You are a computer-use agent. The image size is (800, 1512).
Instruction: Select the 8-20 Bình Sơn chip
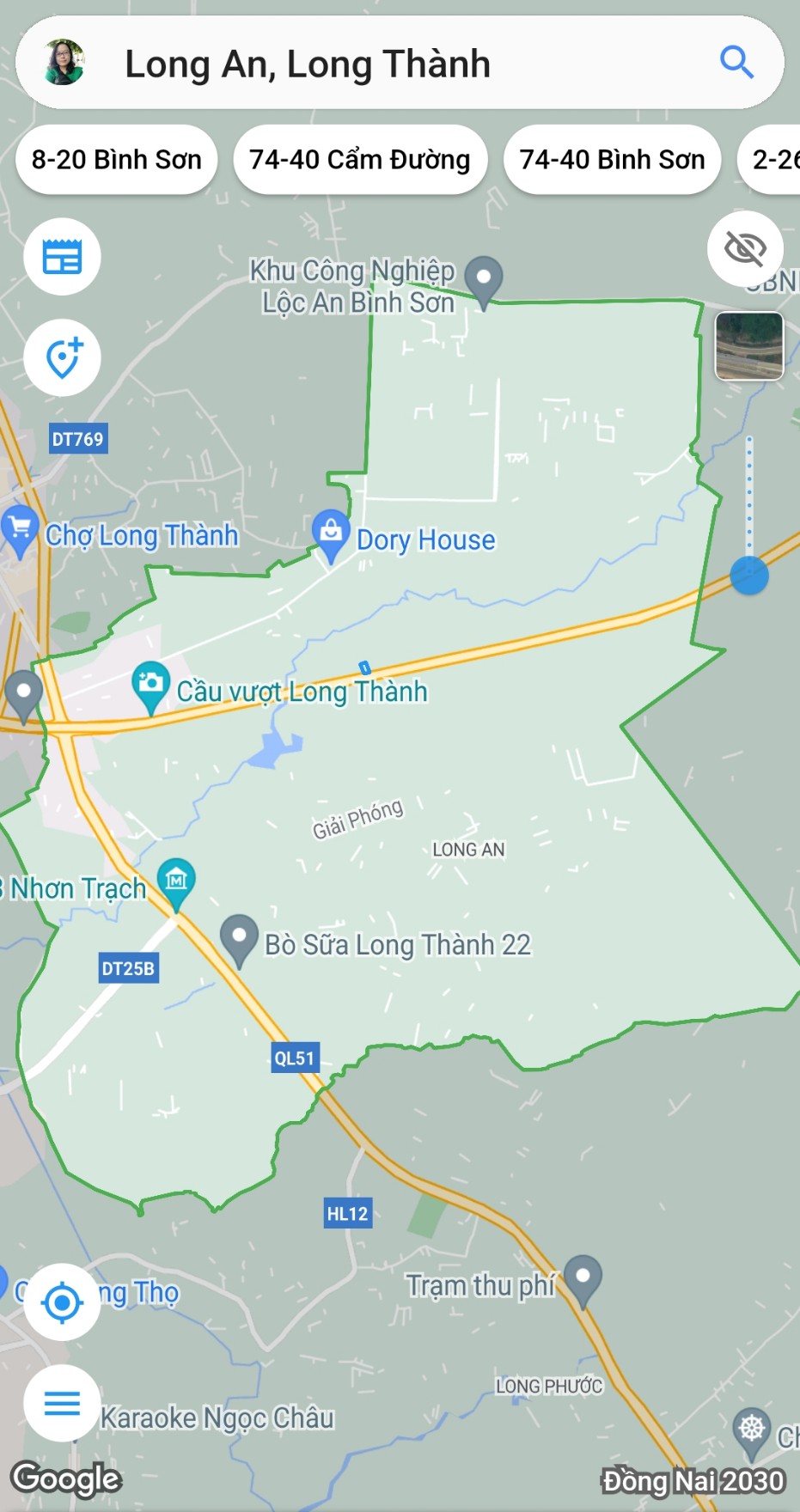pos(117,160)
